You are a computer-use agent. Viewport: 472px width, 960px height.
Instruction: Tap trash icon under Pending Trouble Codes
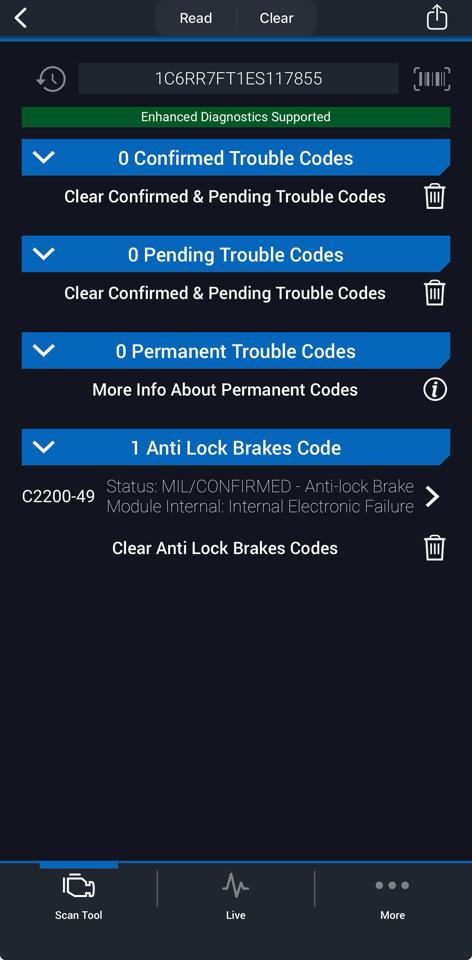click(x=435, y=293)
